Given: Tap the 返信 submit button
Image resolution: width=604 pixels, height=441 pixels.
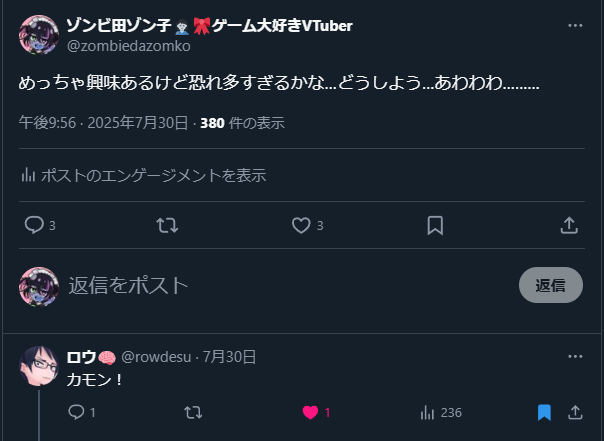Looking at the screenshot, I should point(550,285).
